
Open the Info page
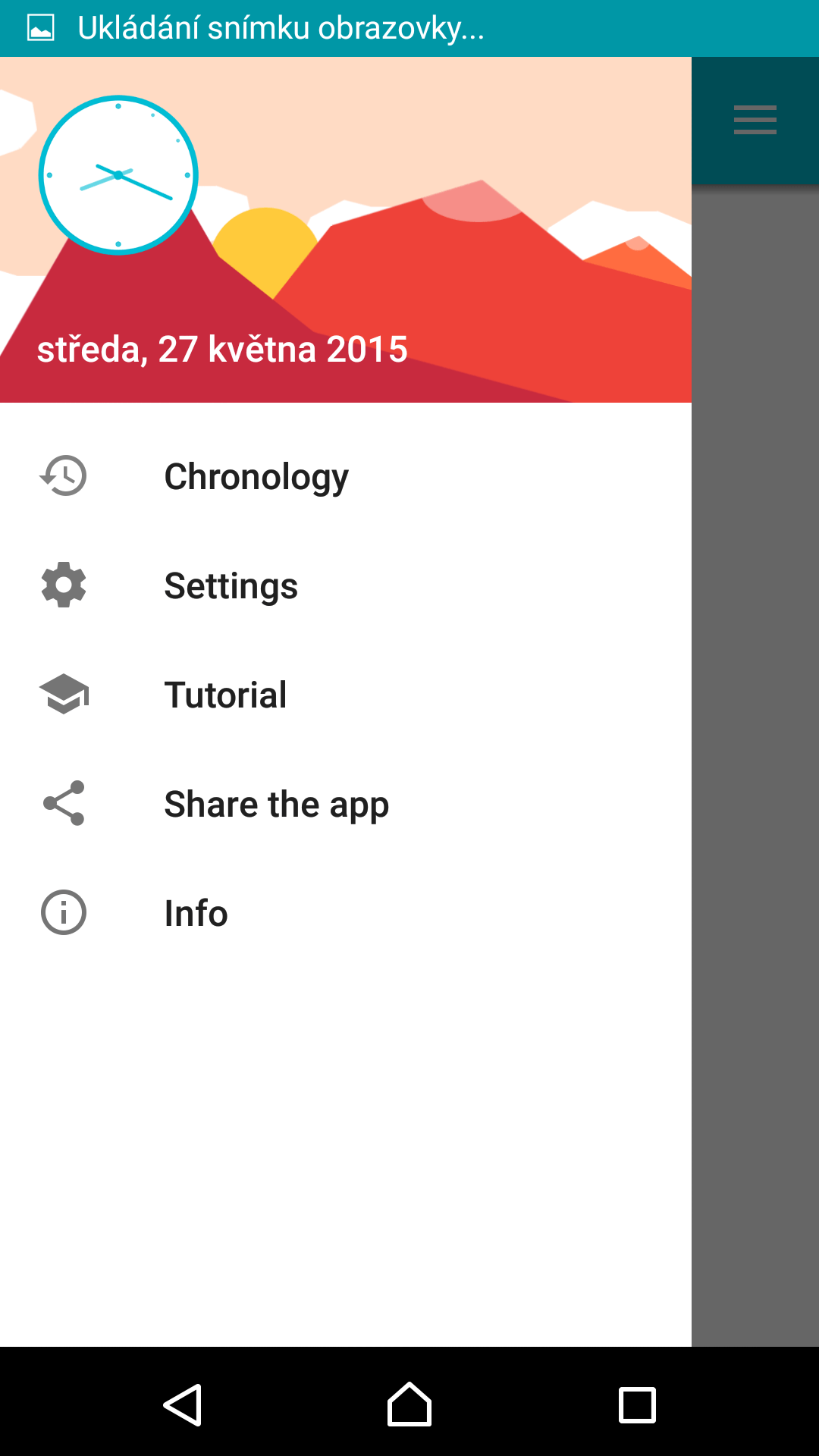pyautogui.click(x=346, y=913)
